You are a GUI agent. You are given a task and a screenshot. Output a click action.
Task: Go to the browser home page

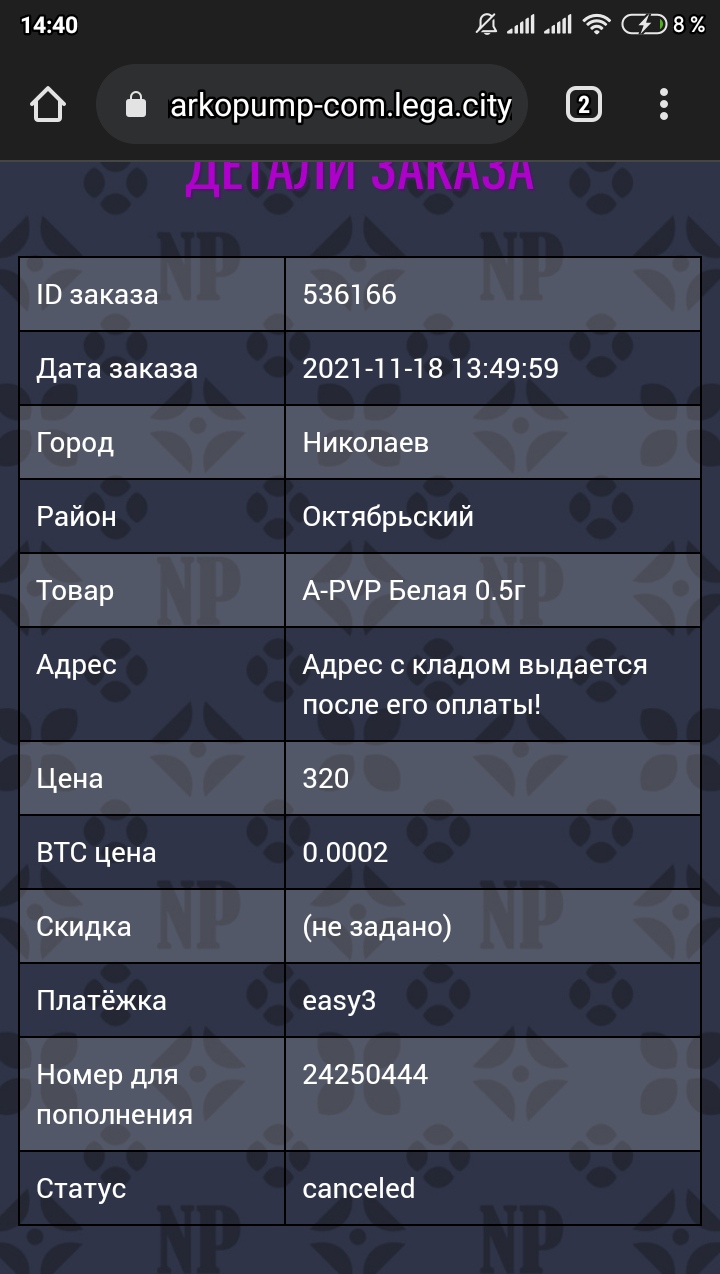48,105
